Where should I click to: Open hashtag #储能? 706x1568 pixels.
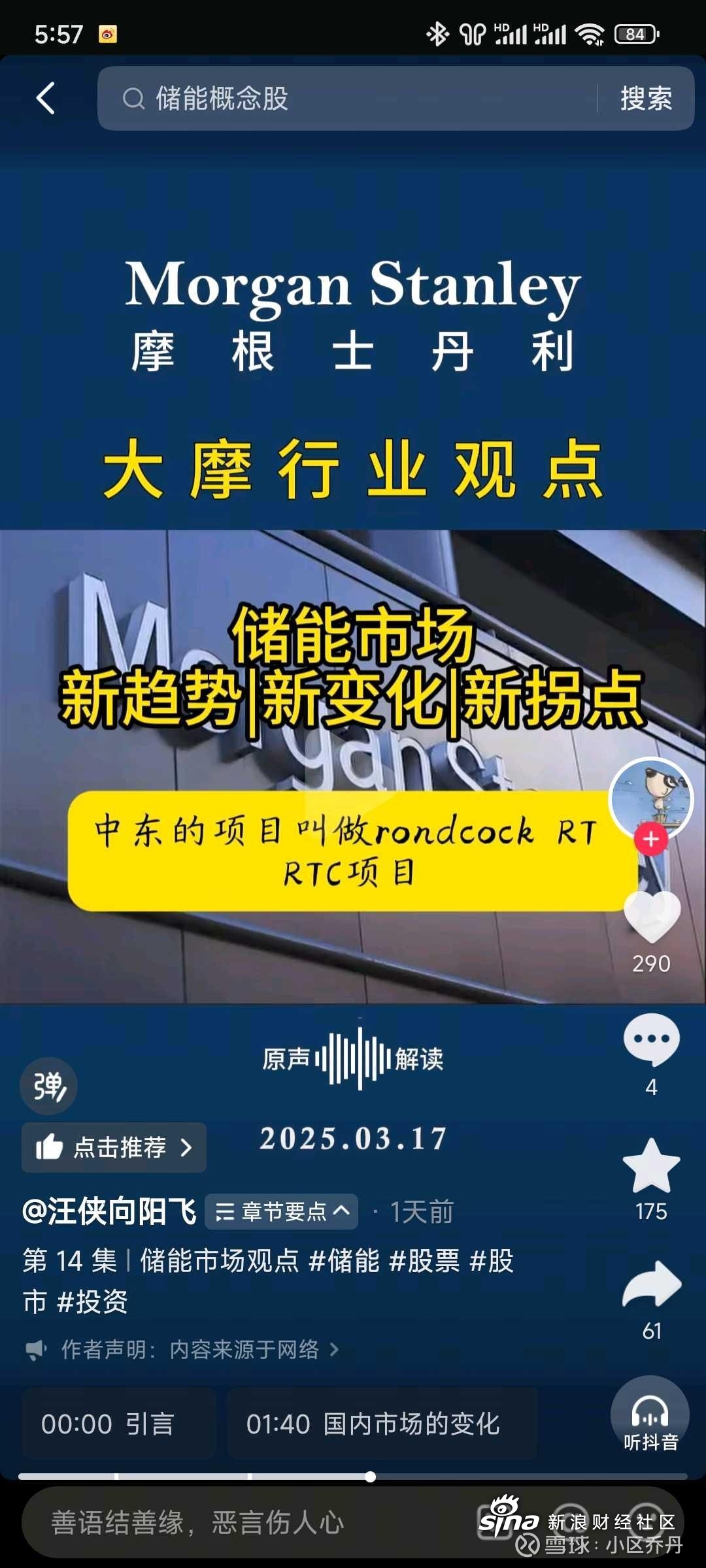344,1261
